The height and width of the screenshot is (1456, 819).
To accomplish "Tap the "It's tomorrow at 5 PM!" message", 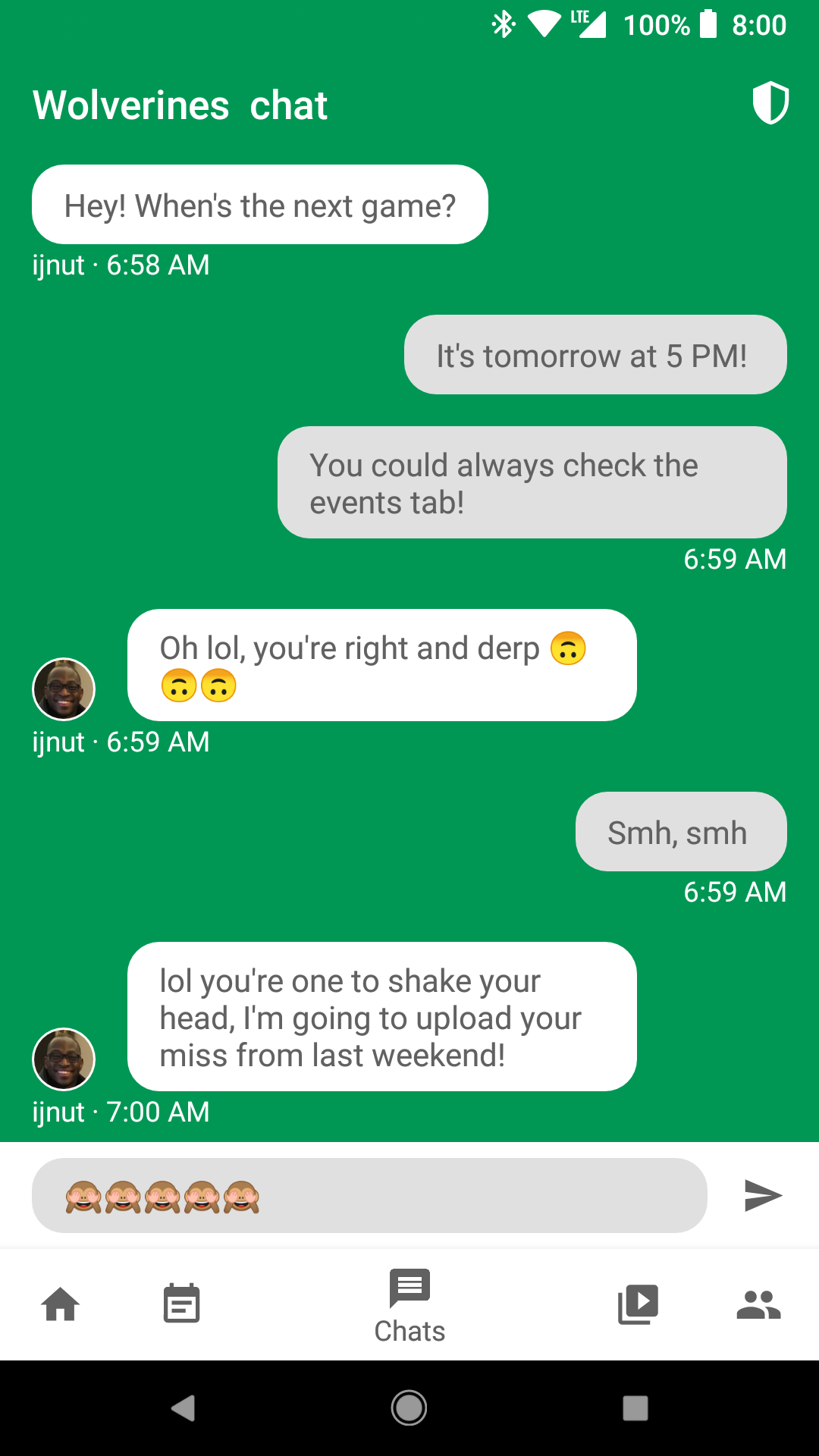I will point(595,354).
